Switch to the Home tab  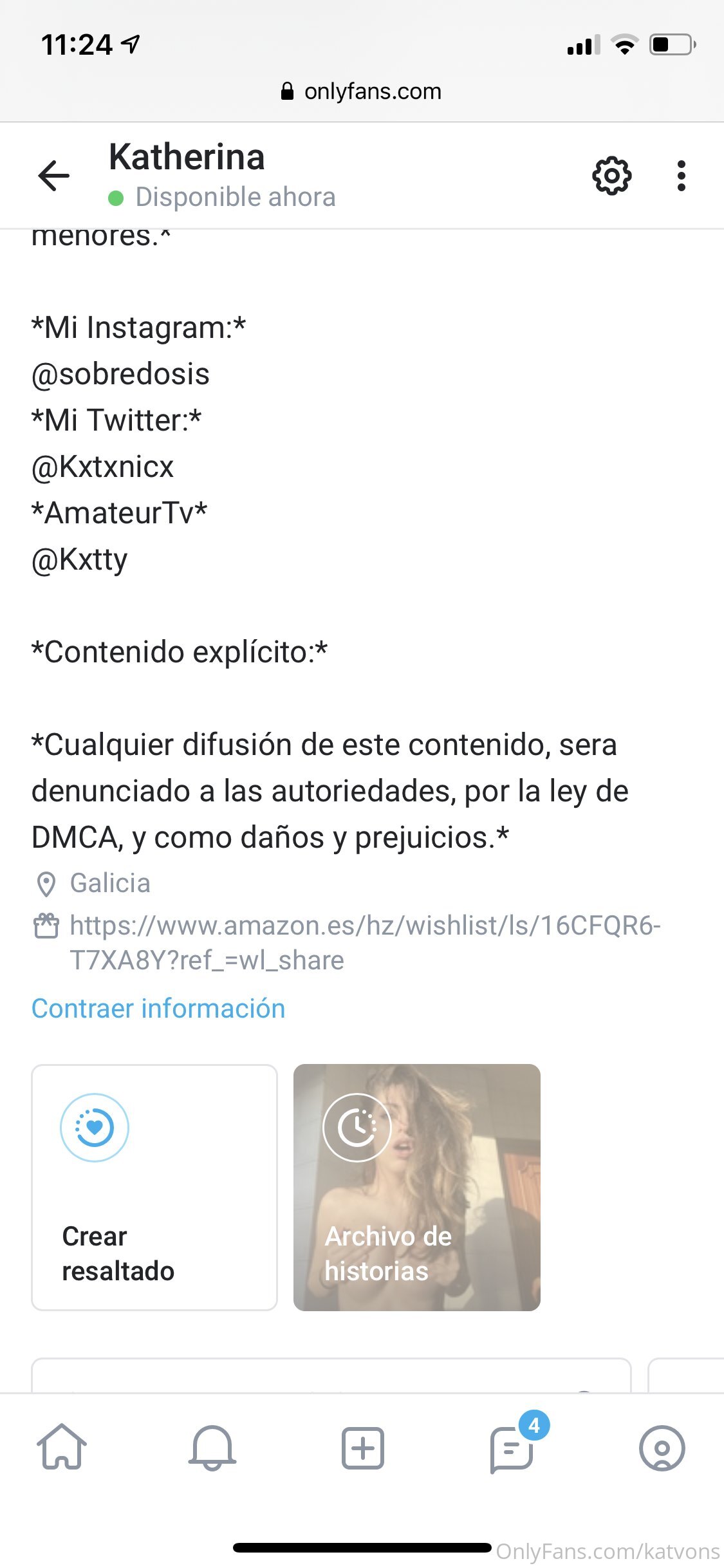[x=62, y=1447]
